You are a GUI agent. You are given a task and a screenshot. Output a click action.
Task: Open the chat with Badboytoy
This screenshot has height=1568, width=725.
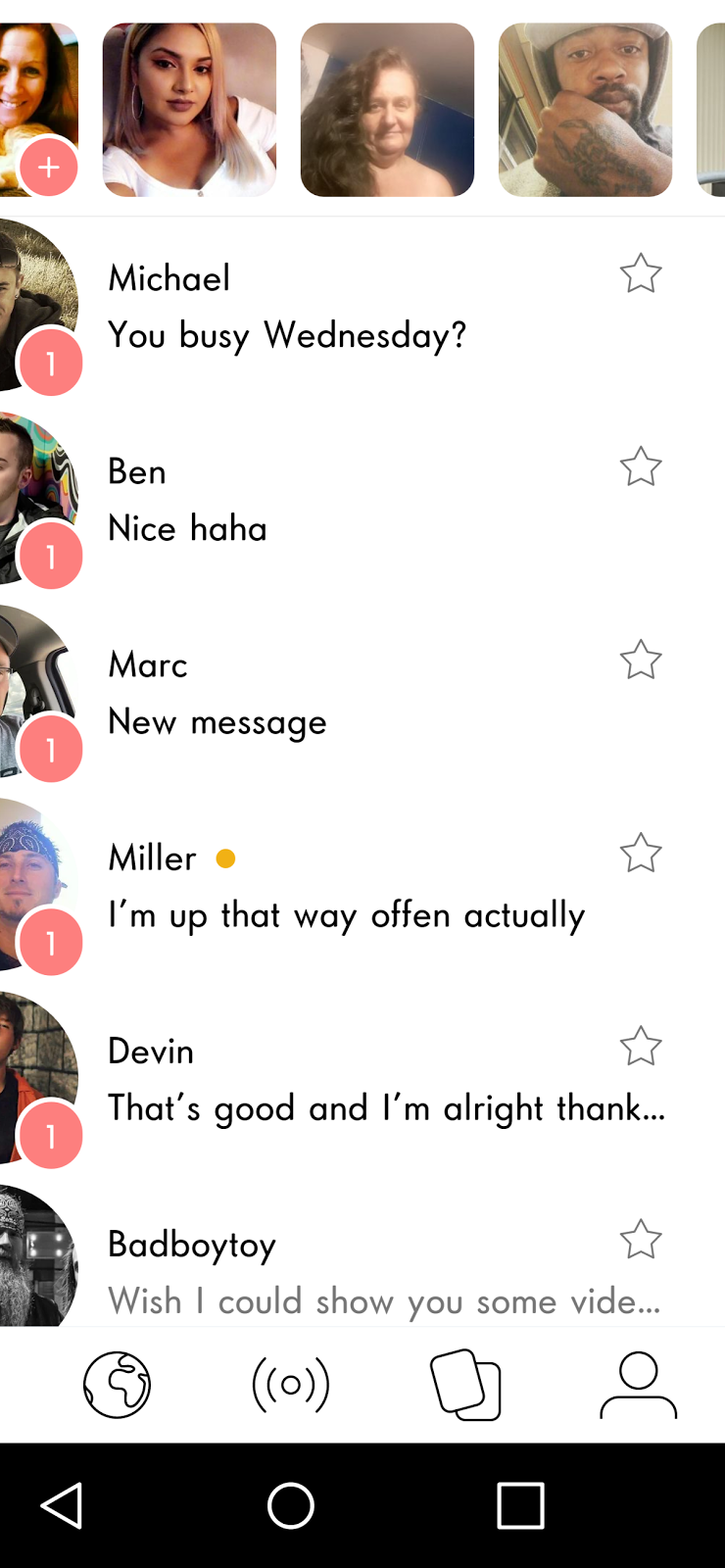coord(362,1254)
